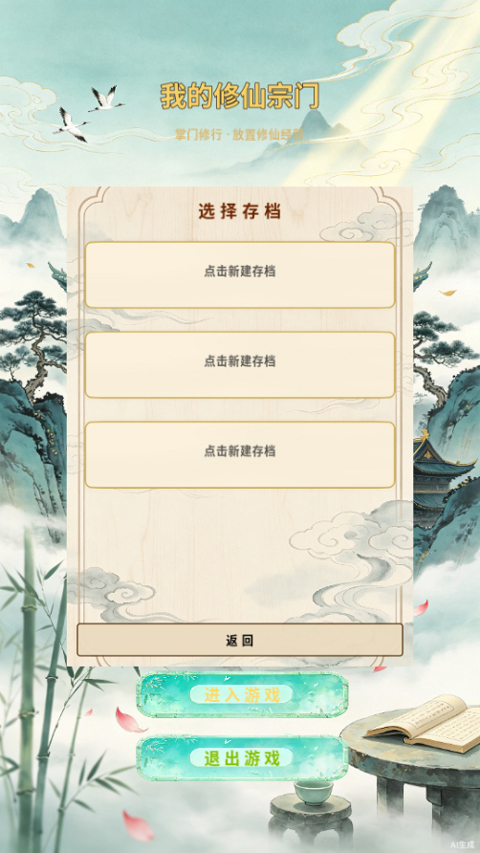Quit via the 退出游戏 button
The width and height of the screenshot is (480, 853).
pos(242,758)
